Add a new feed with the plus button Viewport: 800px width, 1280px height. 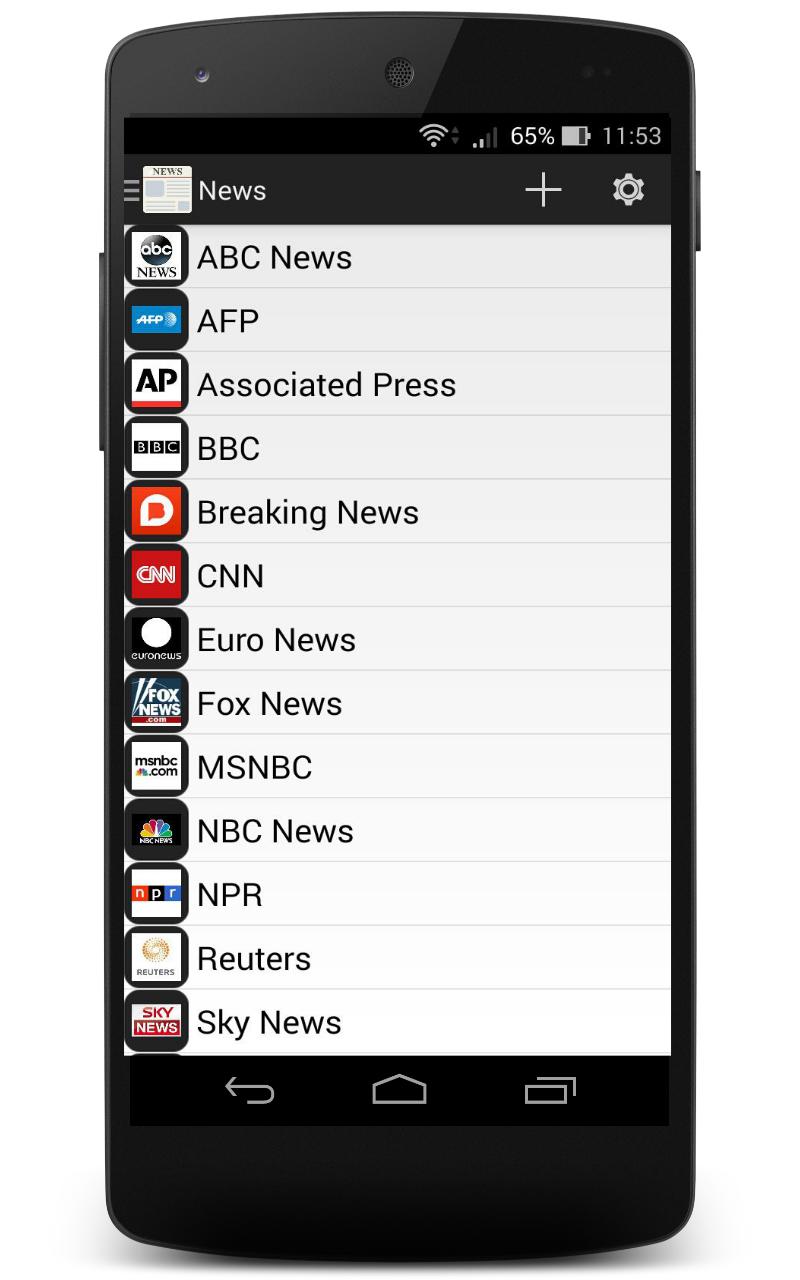click(543, 189)
